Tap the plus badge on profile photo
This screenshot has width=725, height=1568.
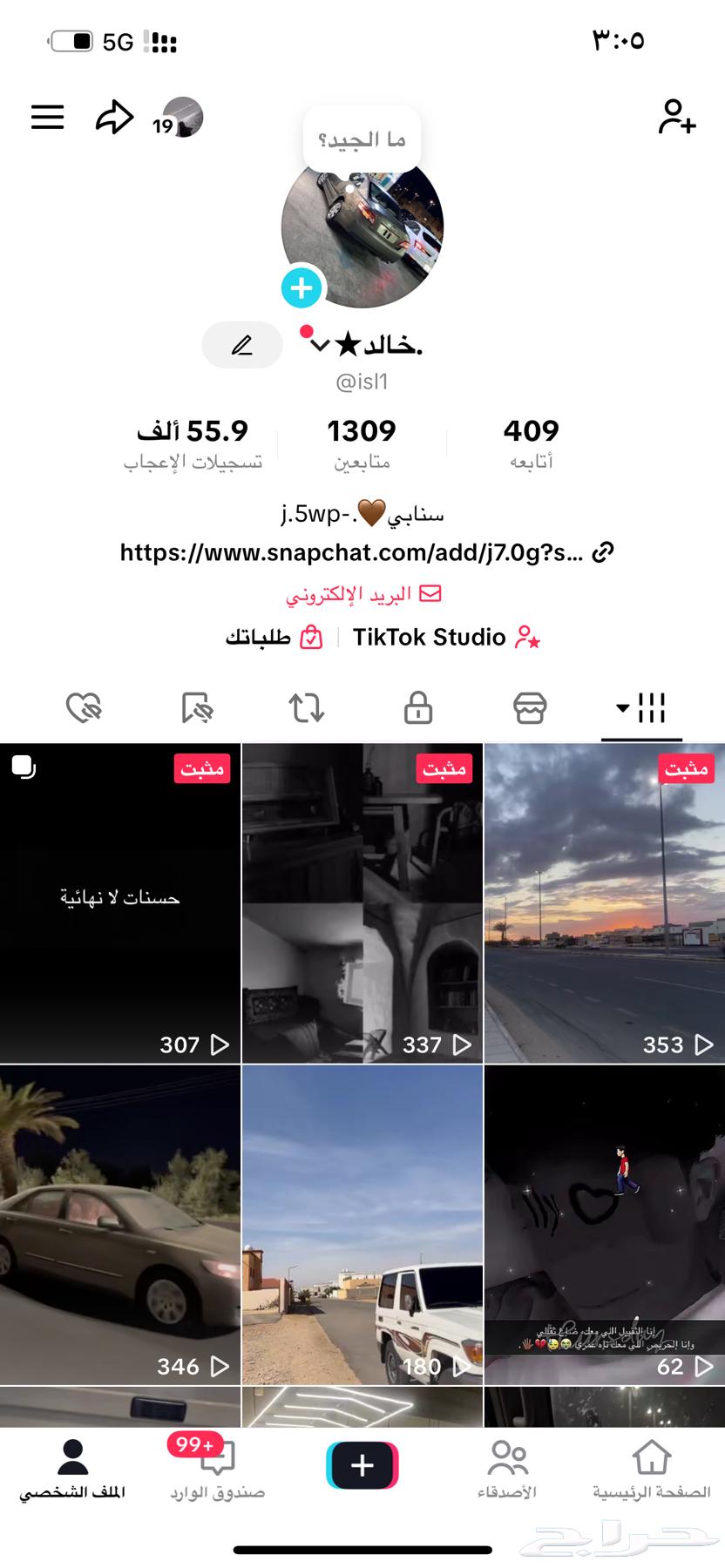(x=302, y=288)
